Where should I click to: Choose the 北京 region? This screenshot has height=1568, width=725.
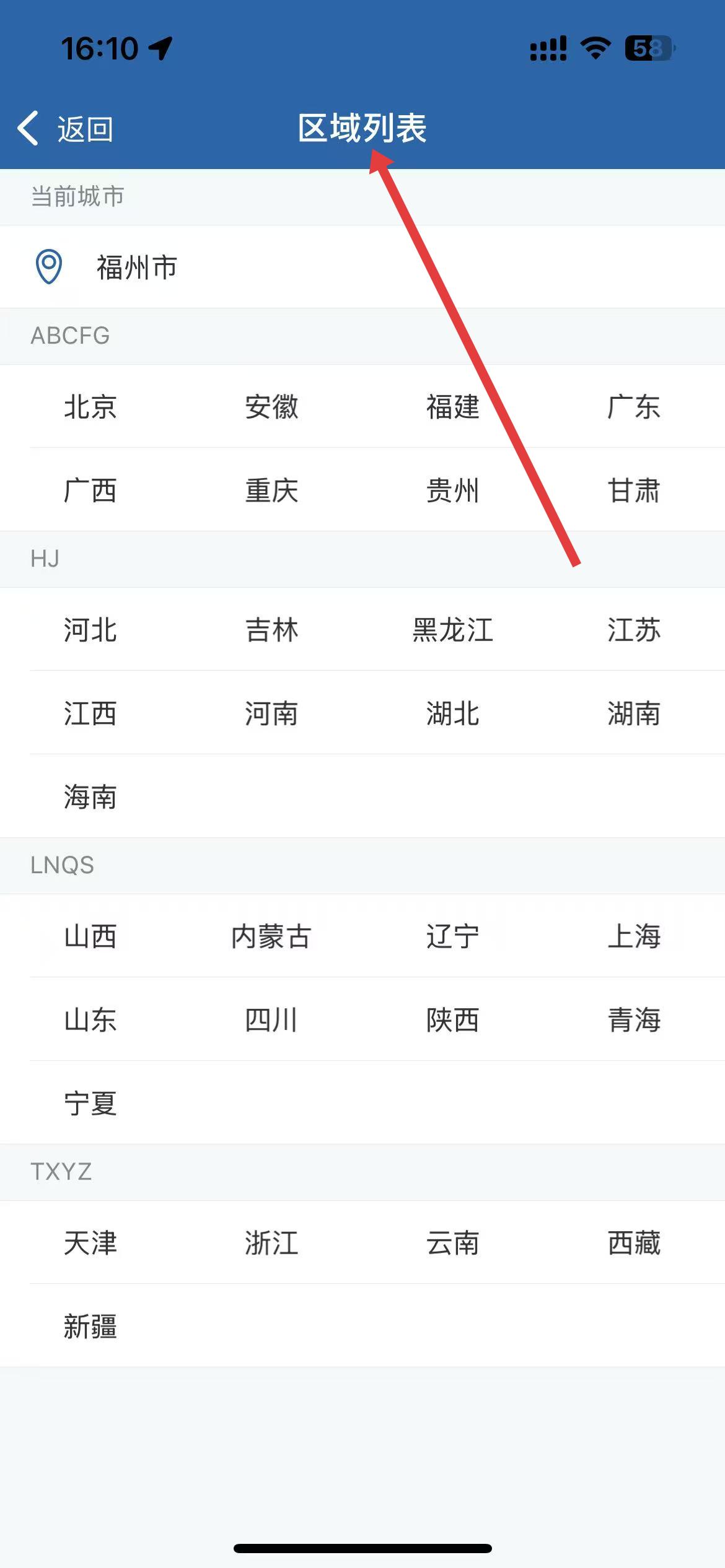click(90, 407)
